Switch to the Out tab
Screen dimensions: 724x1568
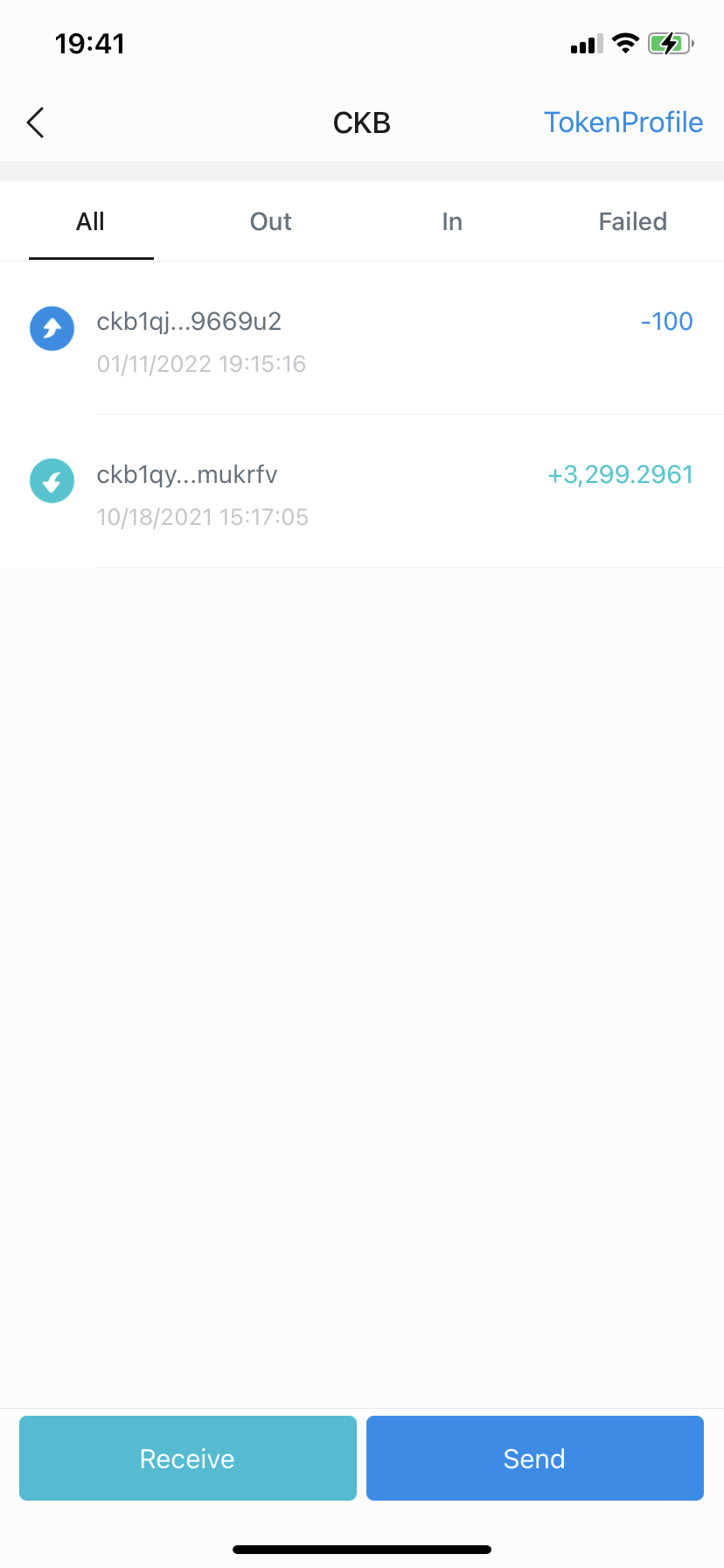click(x=271, y=222)
